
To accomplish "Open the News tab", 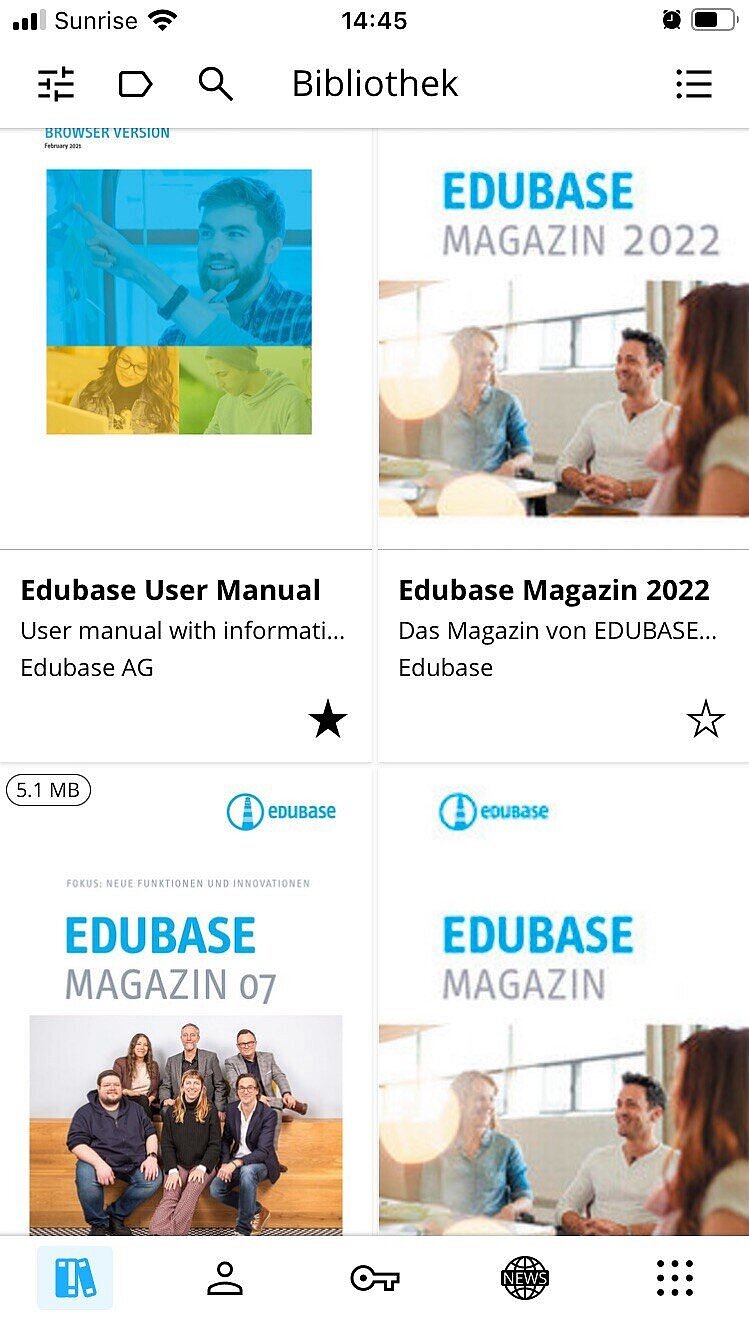I will coord(525,1278).
